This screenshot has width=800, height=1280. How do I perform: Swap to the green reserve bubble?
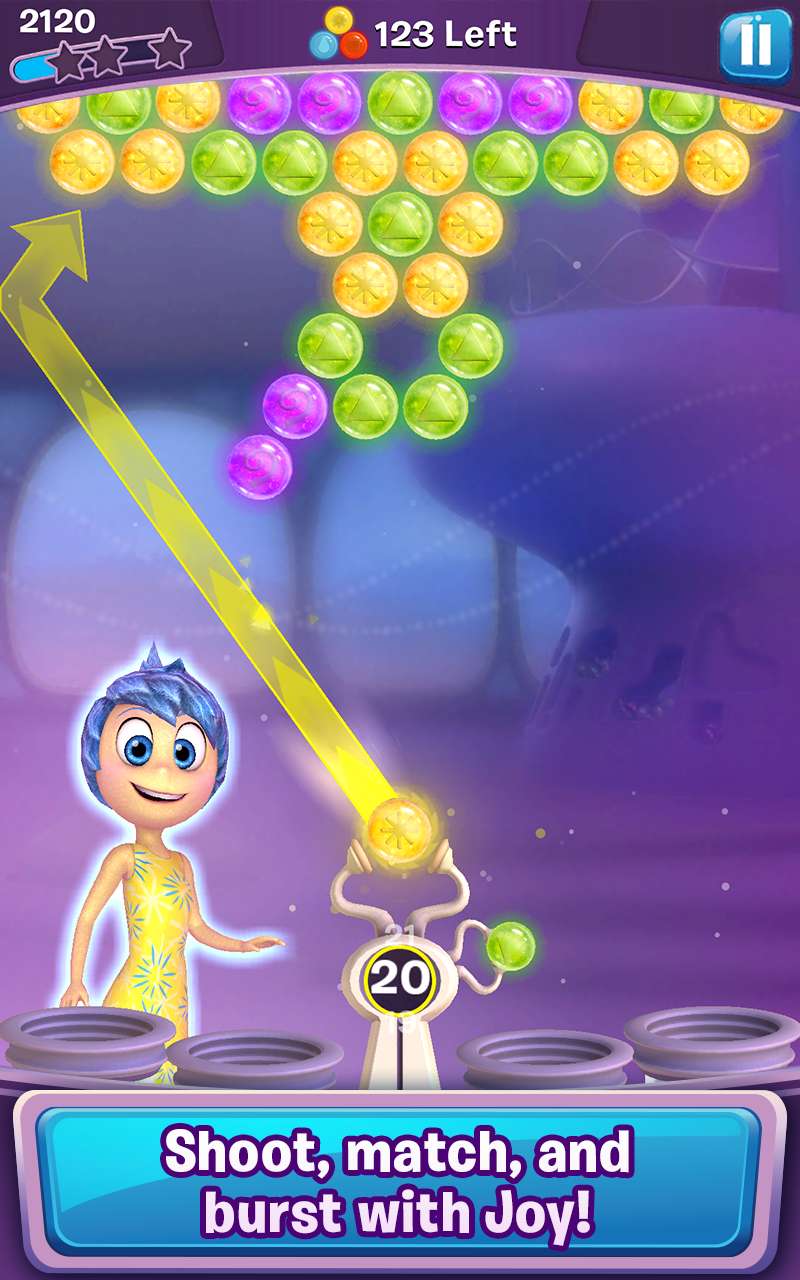point(510,945)
